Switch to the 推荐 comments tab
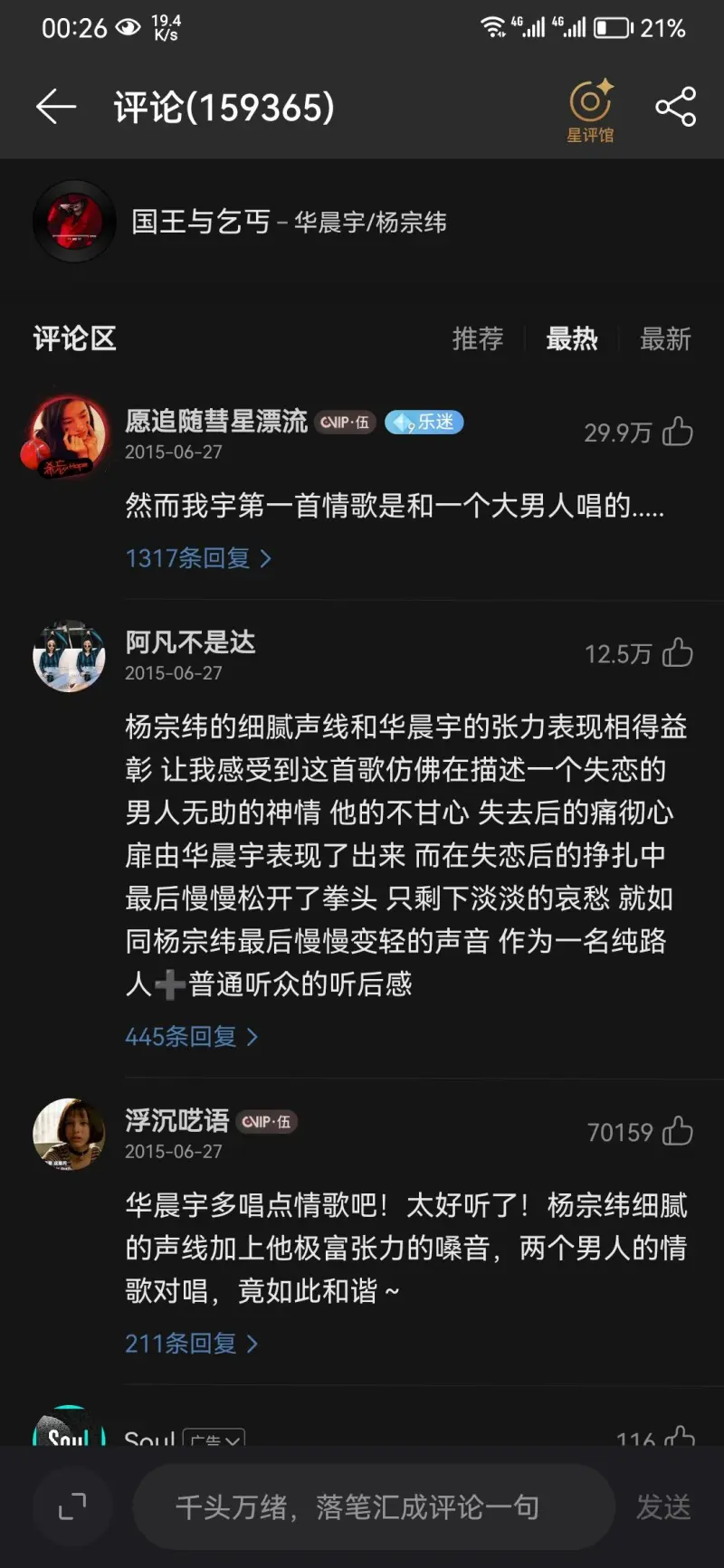724x1568 pixels. (x=477, y=339)
